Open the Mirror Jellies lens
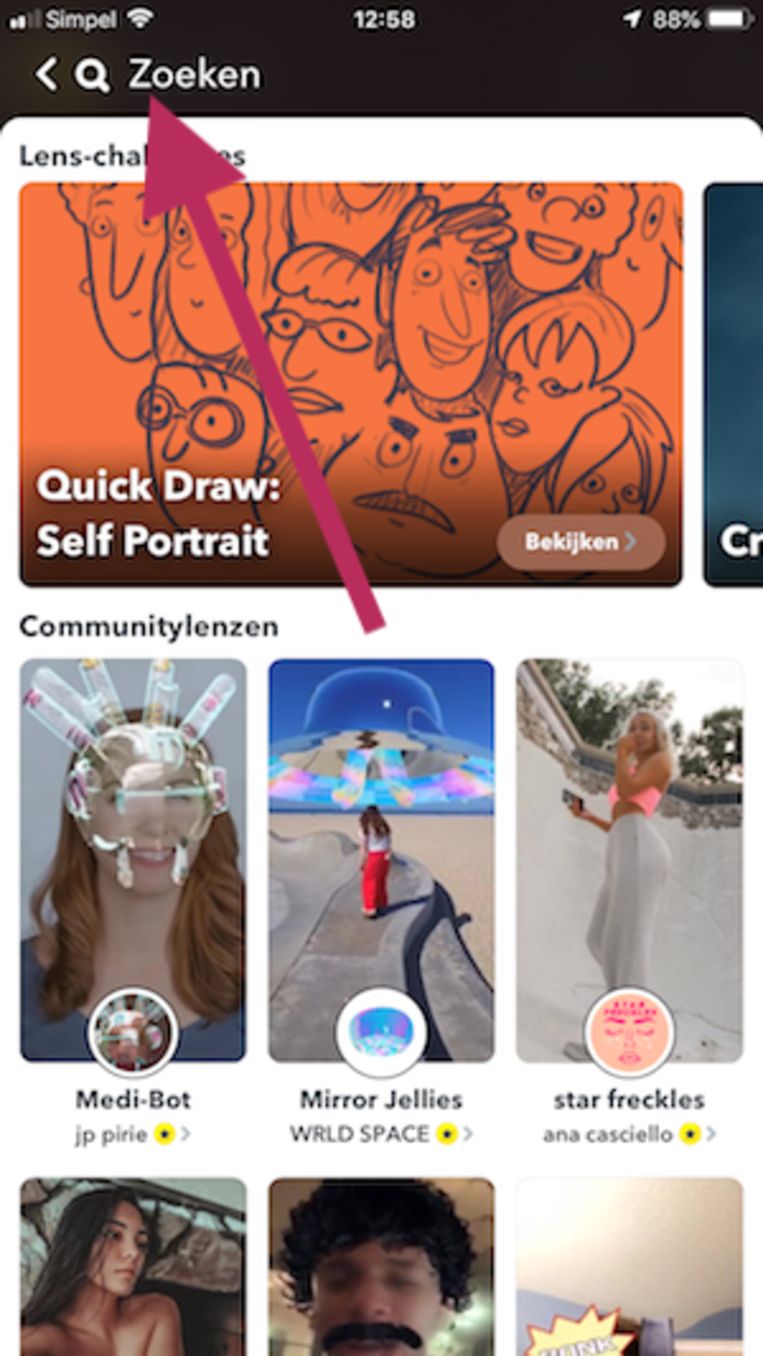Viewport: 763px width, 1356px height. (381, 860)
